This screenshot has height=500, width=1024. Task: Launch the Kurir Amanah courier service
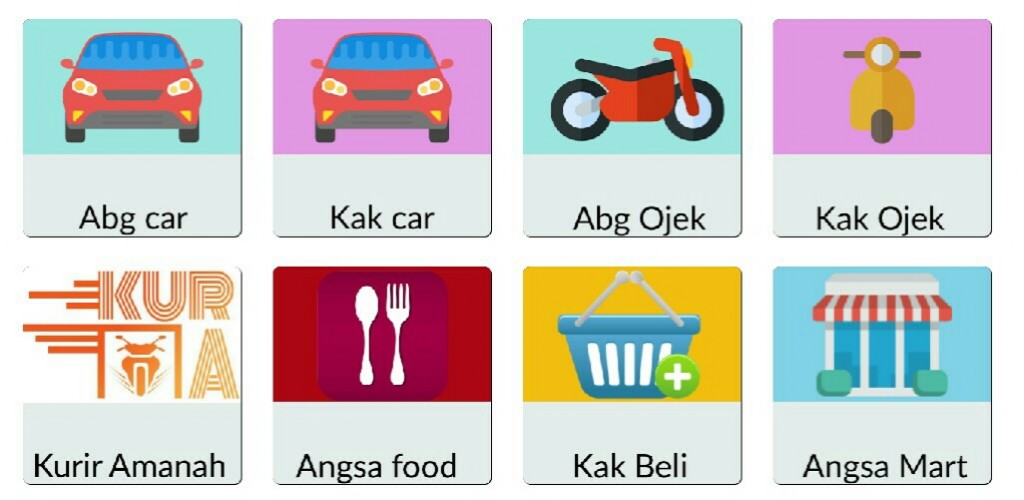pyautogui.click(x=132, y=375)
